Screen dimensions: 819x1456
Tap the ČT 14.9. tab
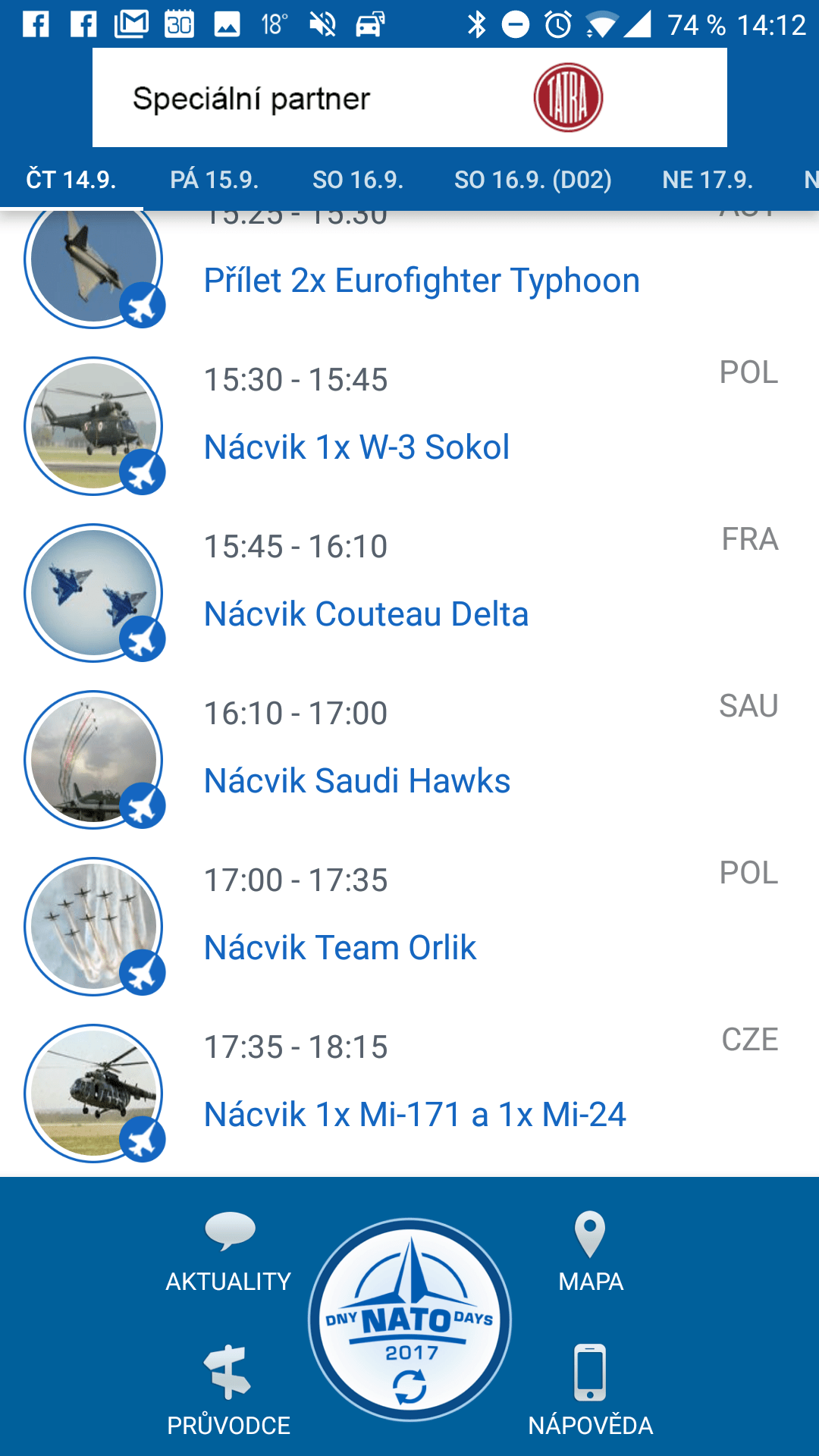click(x=71, y=180)
